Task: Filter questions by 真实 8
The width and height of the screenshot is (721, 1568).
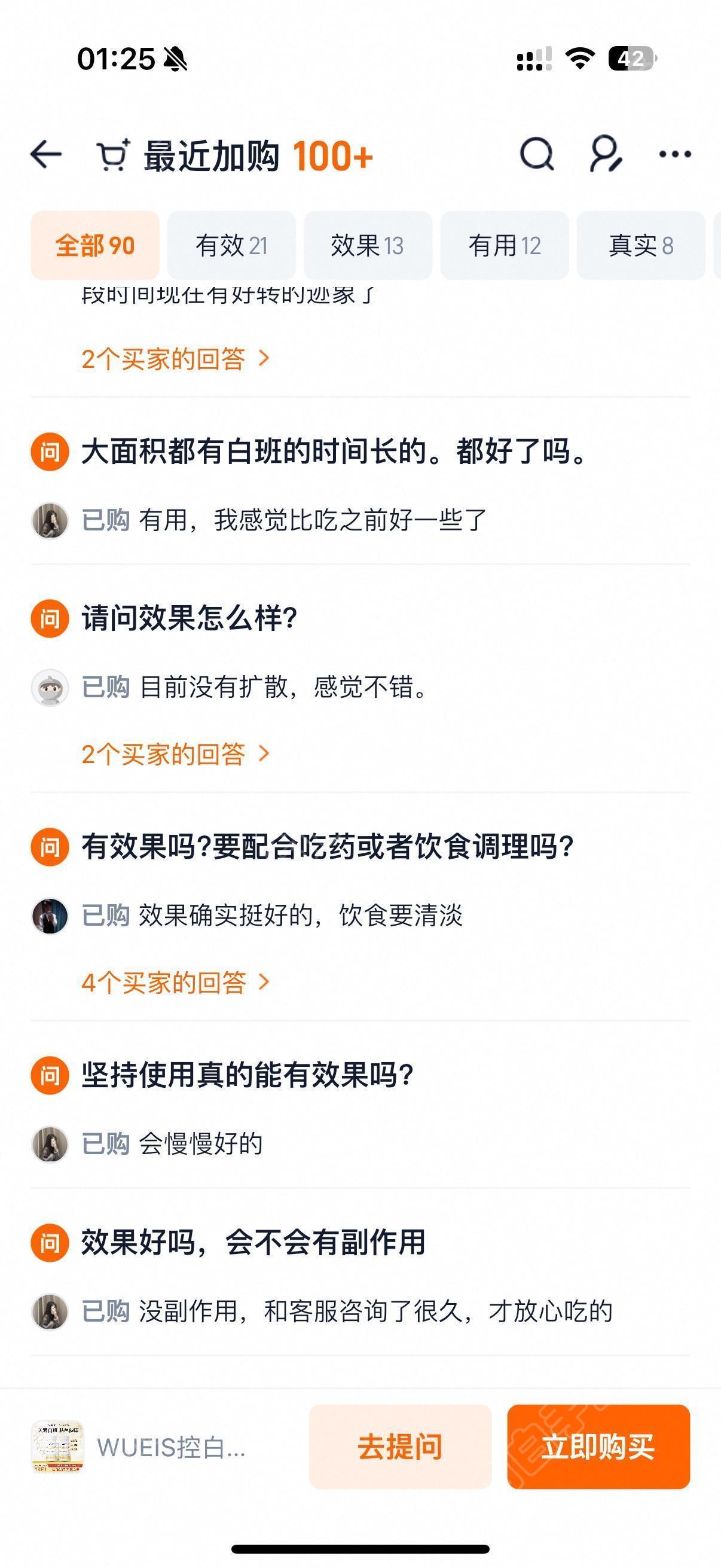Action: 641,245
